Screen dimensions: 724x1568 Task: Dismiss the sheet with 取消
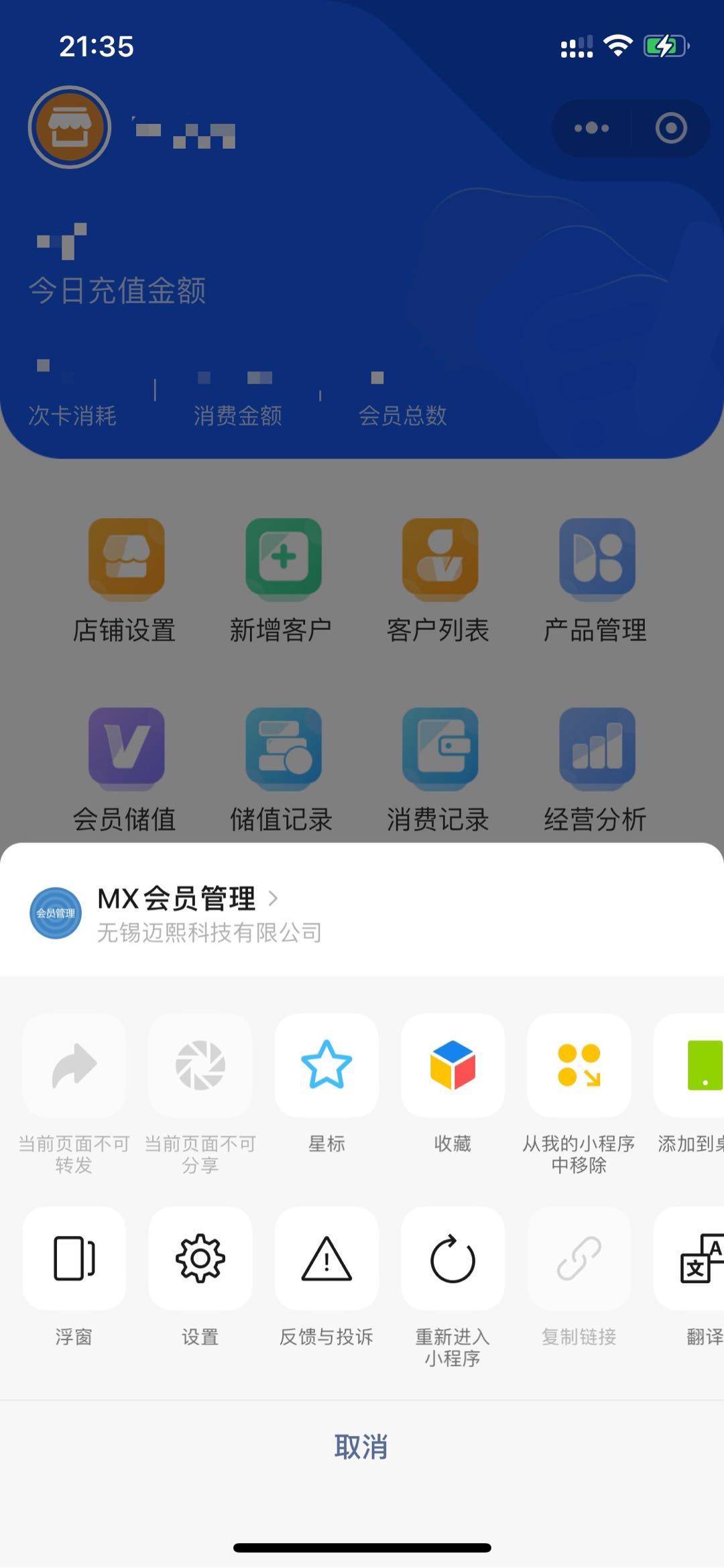pos(361,1447)
